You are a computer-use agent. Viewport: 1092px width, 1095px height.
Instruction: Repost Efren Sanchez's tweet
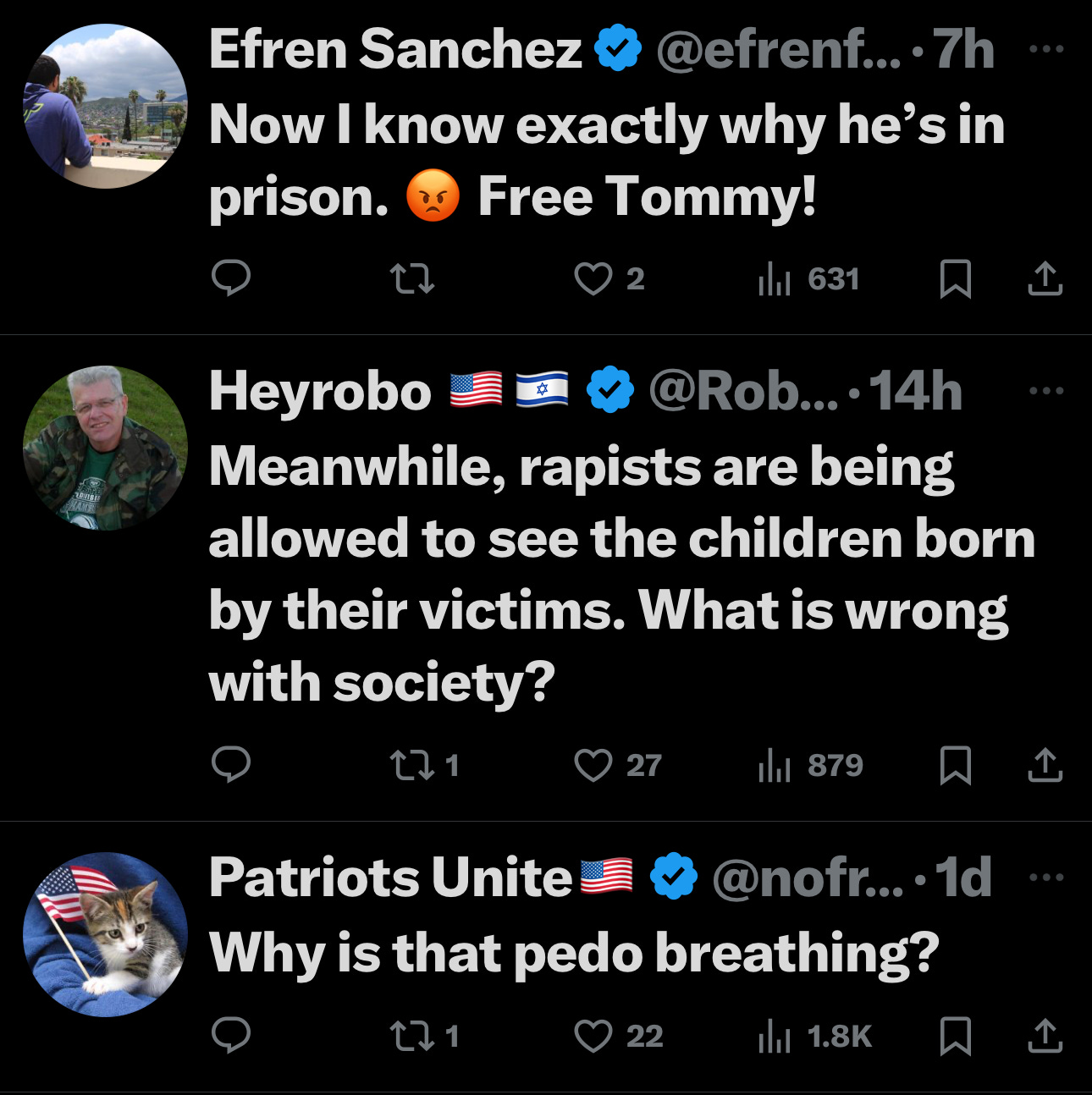pyautogui.click(x=411, y=278)
